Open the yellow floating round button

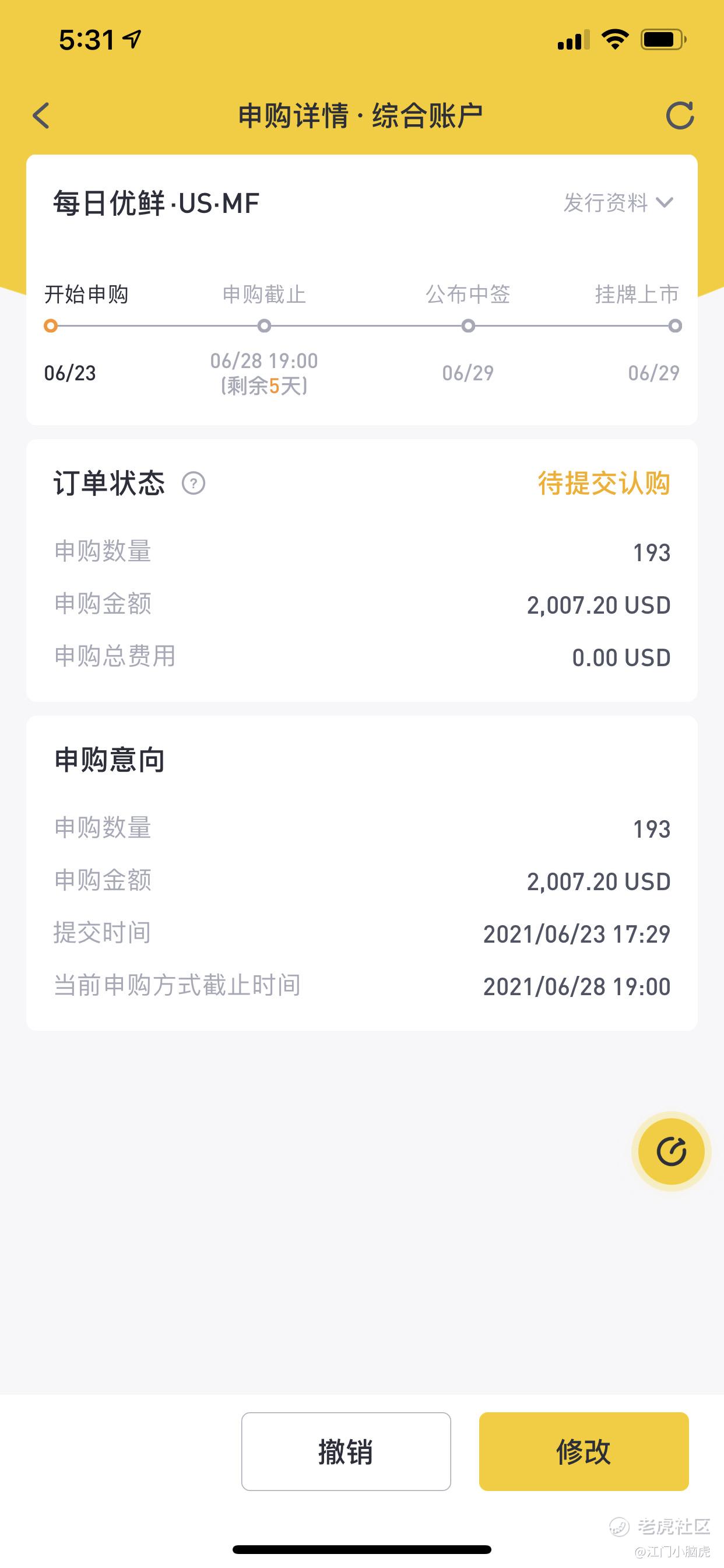pyautogui.click(x=671, y=1151)
